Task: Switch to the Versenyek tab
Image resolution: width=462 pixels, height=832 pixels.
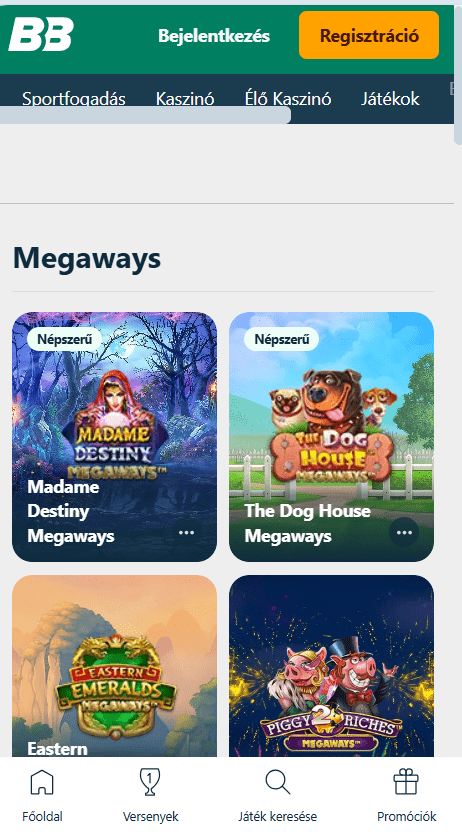Action: [151, 795]
